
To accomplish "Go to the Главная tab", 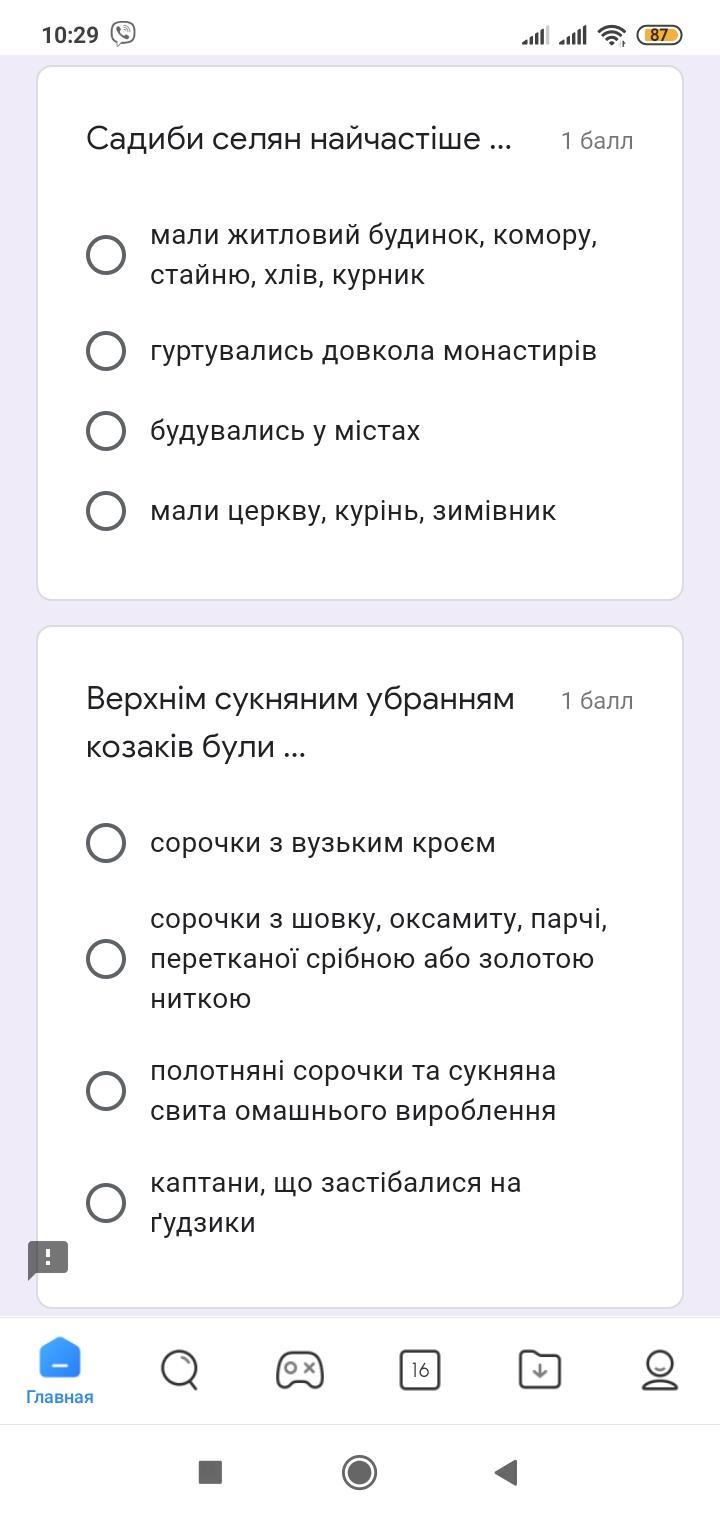I will coord(60,1370).
